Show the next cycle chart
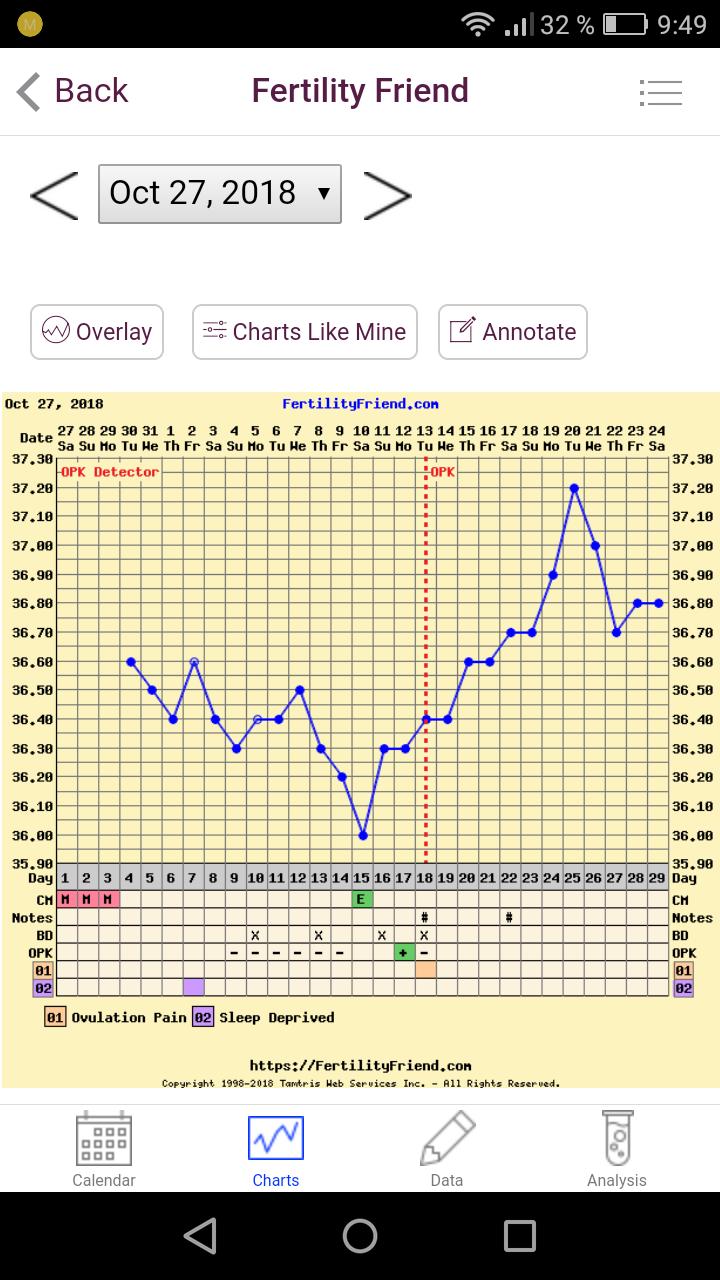This screenshot has width=720, height=1280. (387, 194)
